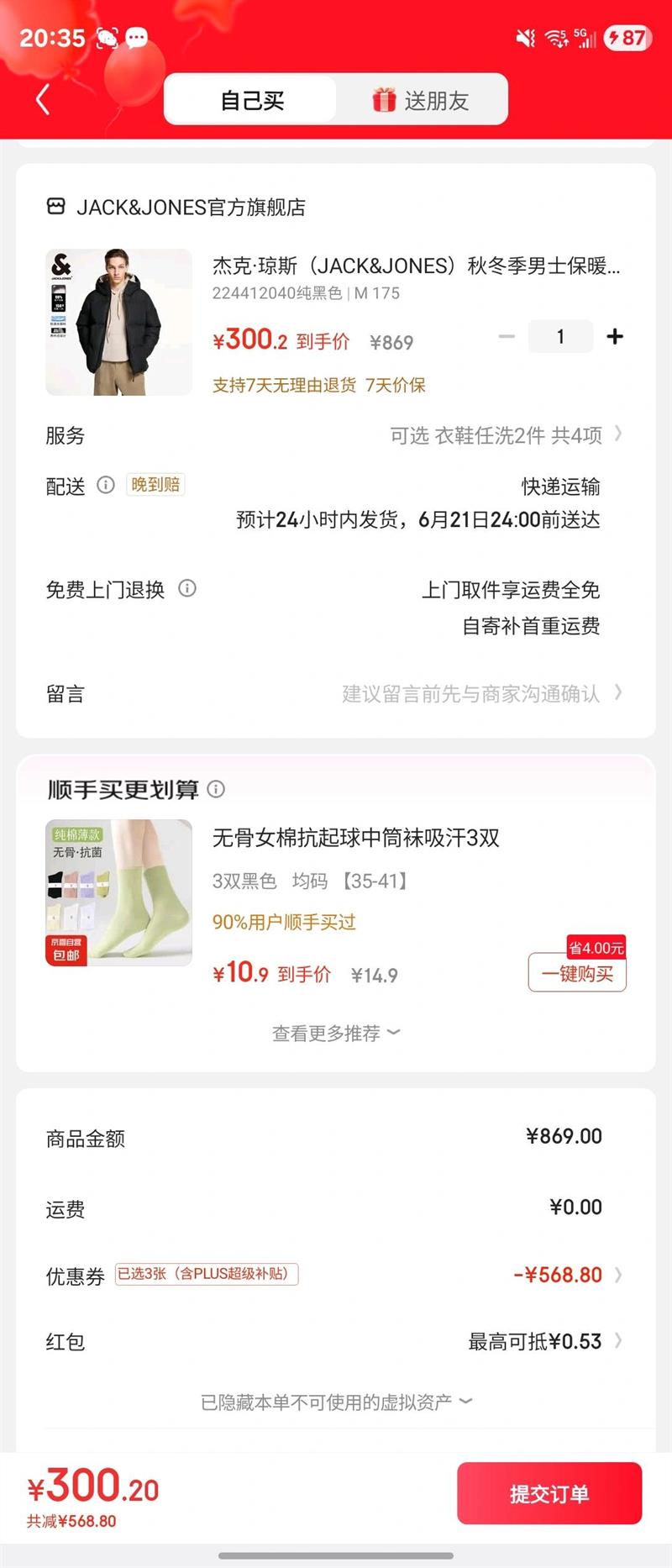This screenshot has height=1568, width=672.
Task: Switch to the 送朋友 tab
Action: click(421, 100)
